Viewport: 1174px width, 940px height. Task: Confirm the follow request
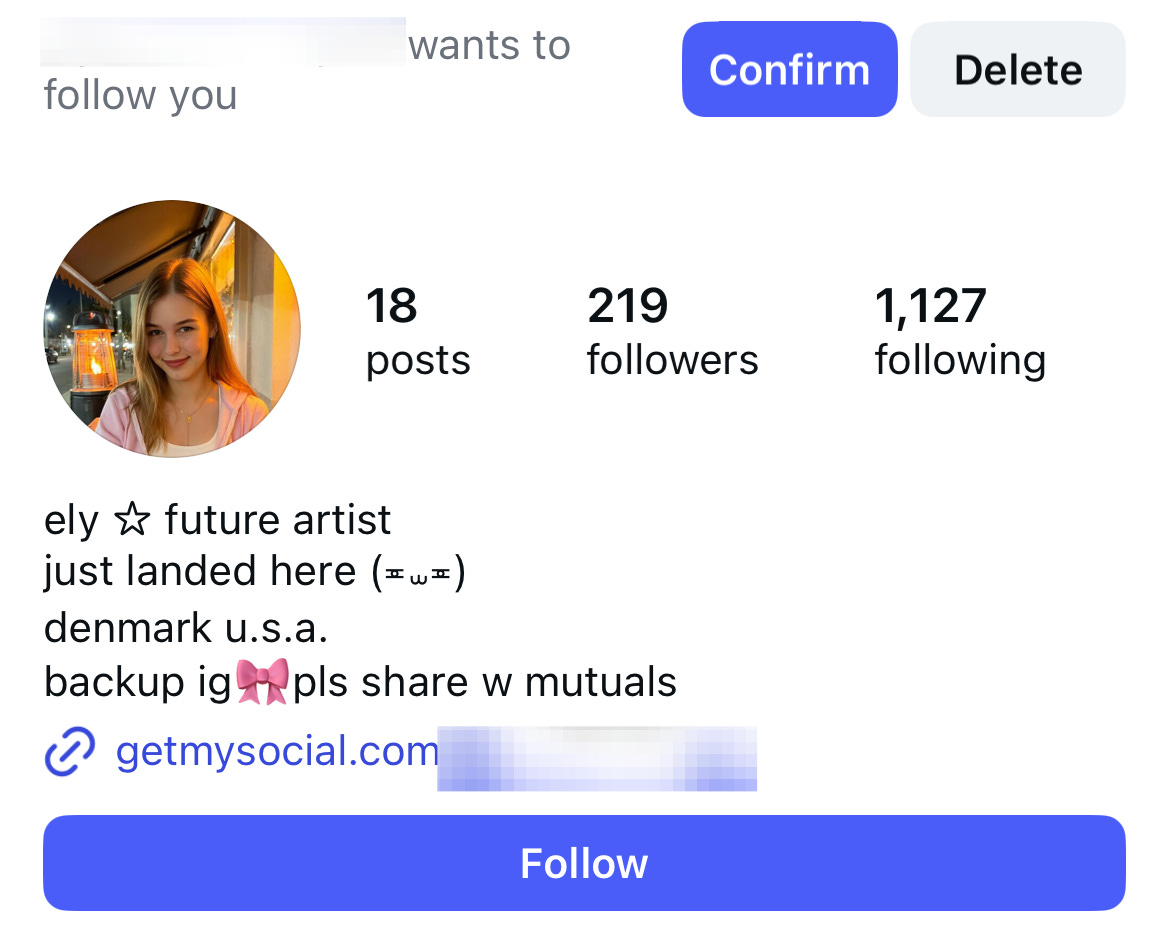(789, 70)
